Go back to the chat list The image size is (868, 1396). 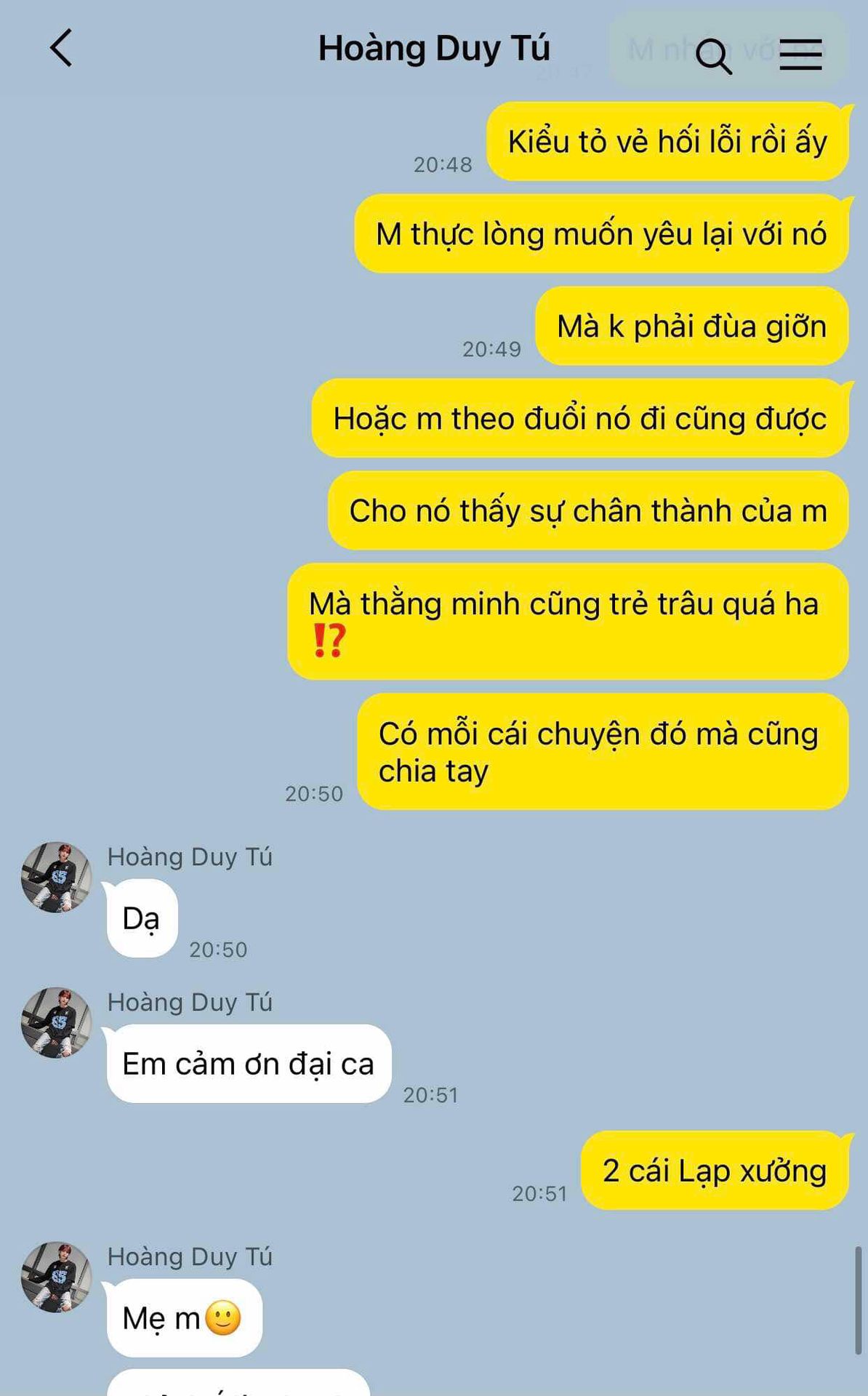coord(62,49)
